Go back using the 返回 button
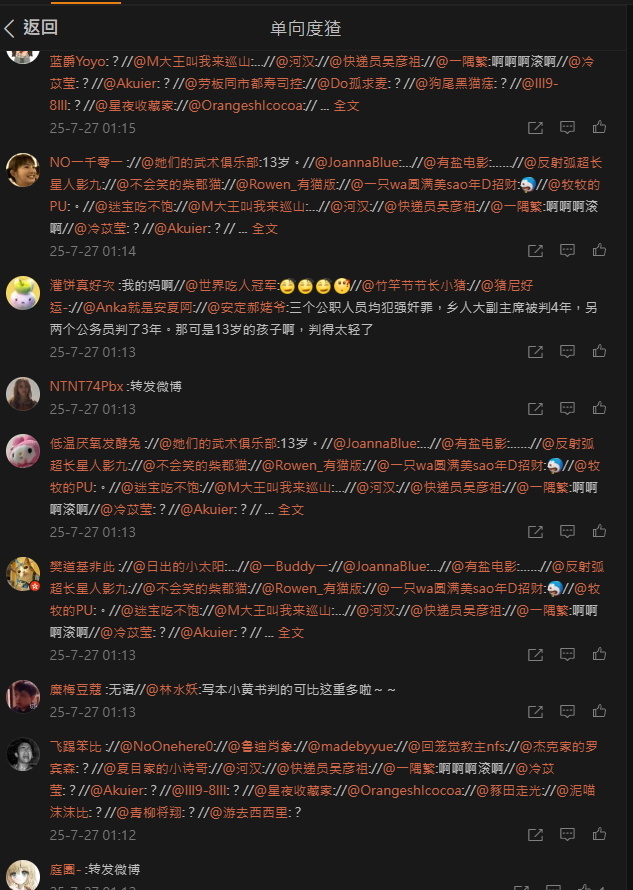633x890 pixels. click(x=31, y=27)
